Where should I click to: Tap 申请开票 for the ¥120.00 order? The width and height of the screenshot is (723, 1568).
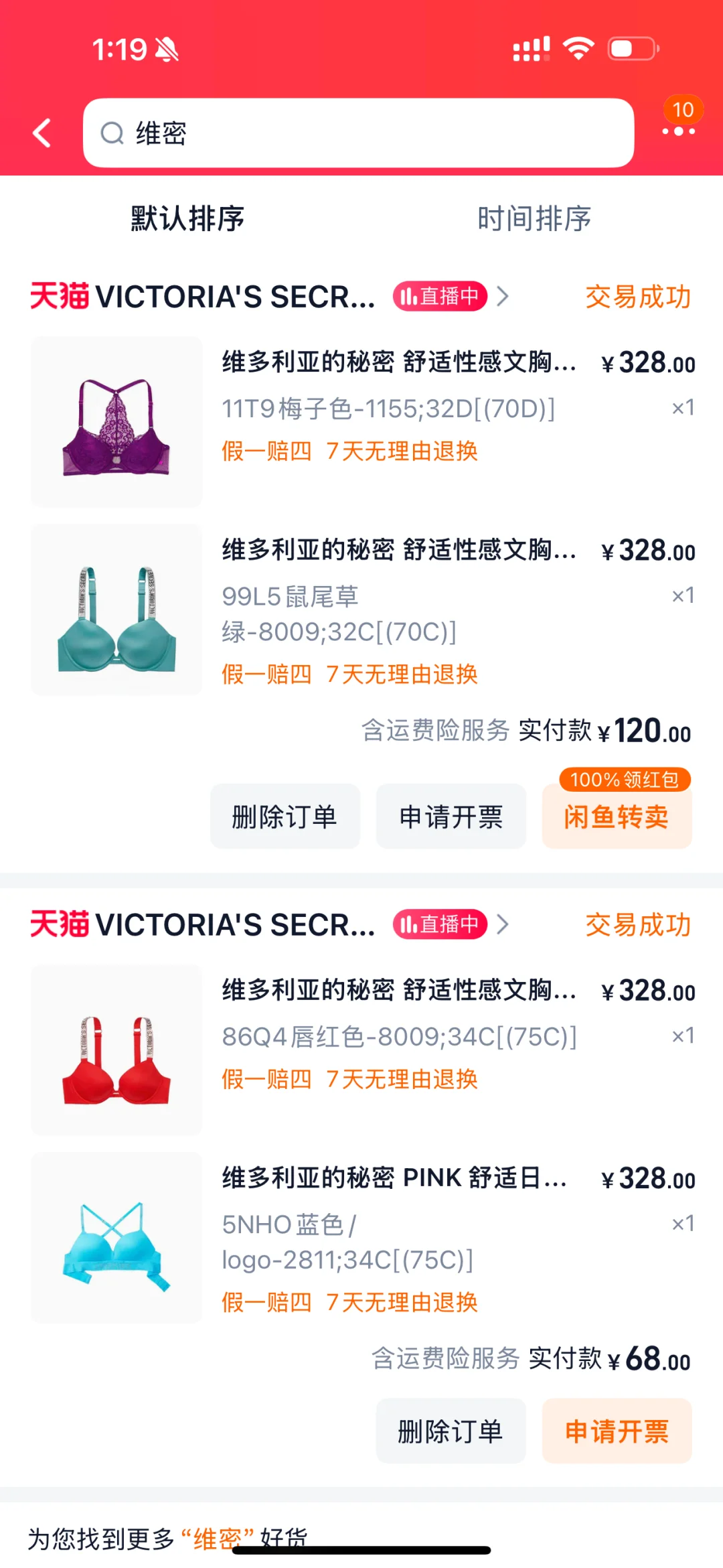451,816
